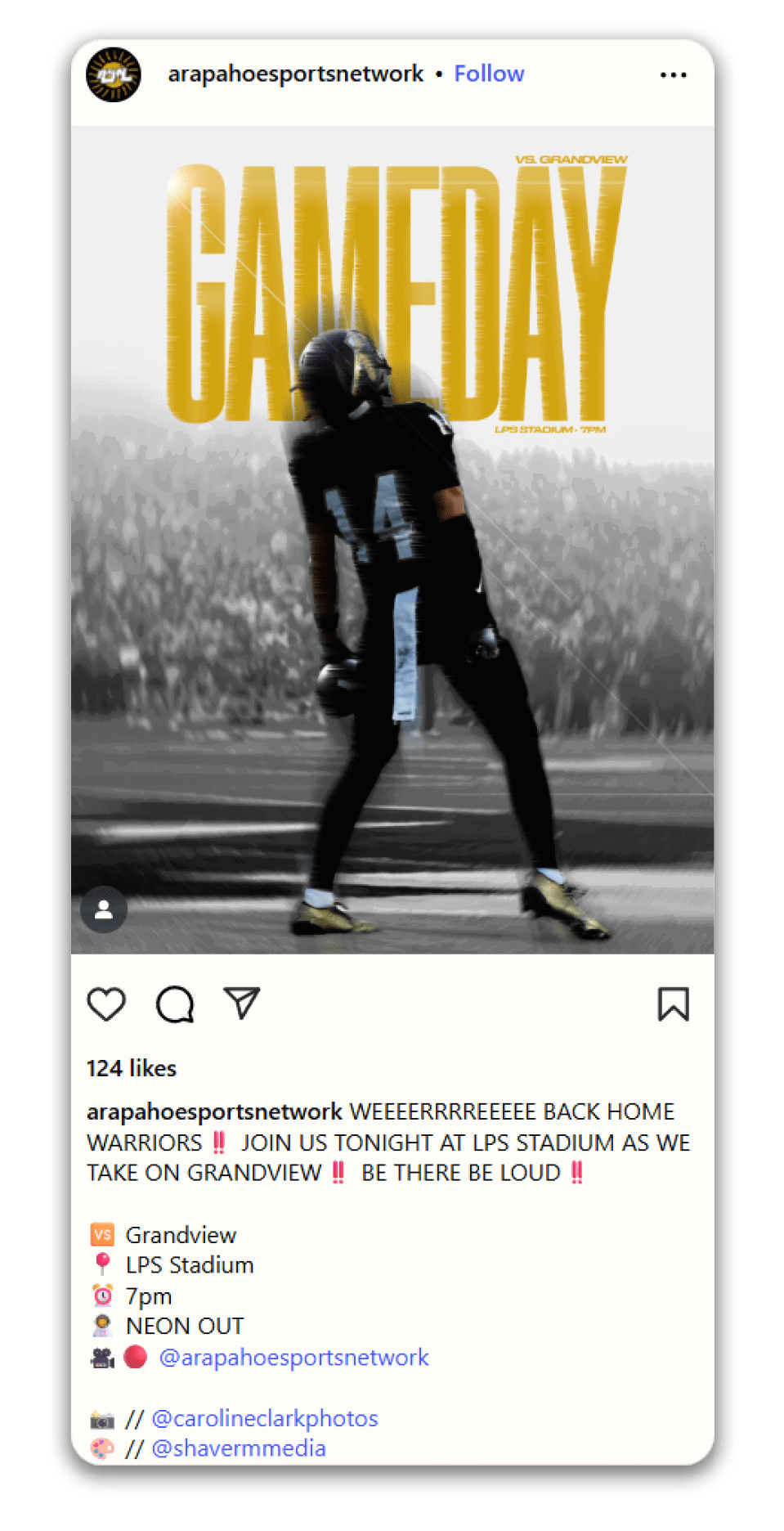Image resolution: width=784 pixels, height=1531 pixels.
Task: Follow arapahoesportsnetwork
Action: pos(489,74)
